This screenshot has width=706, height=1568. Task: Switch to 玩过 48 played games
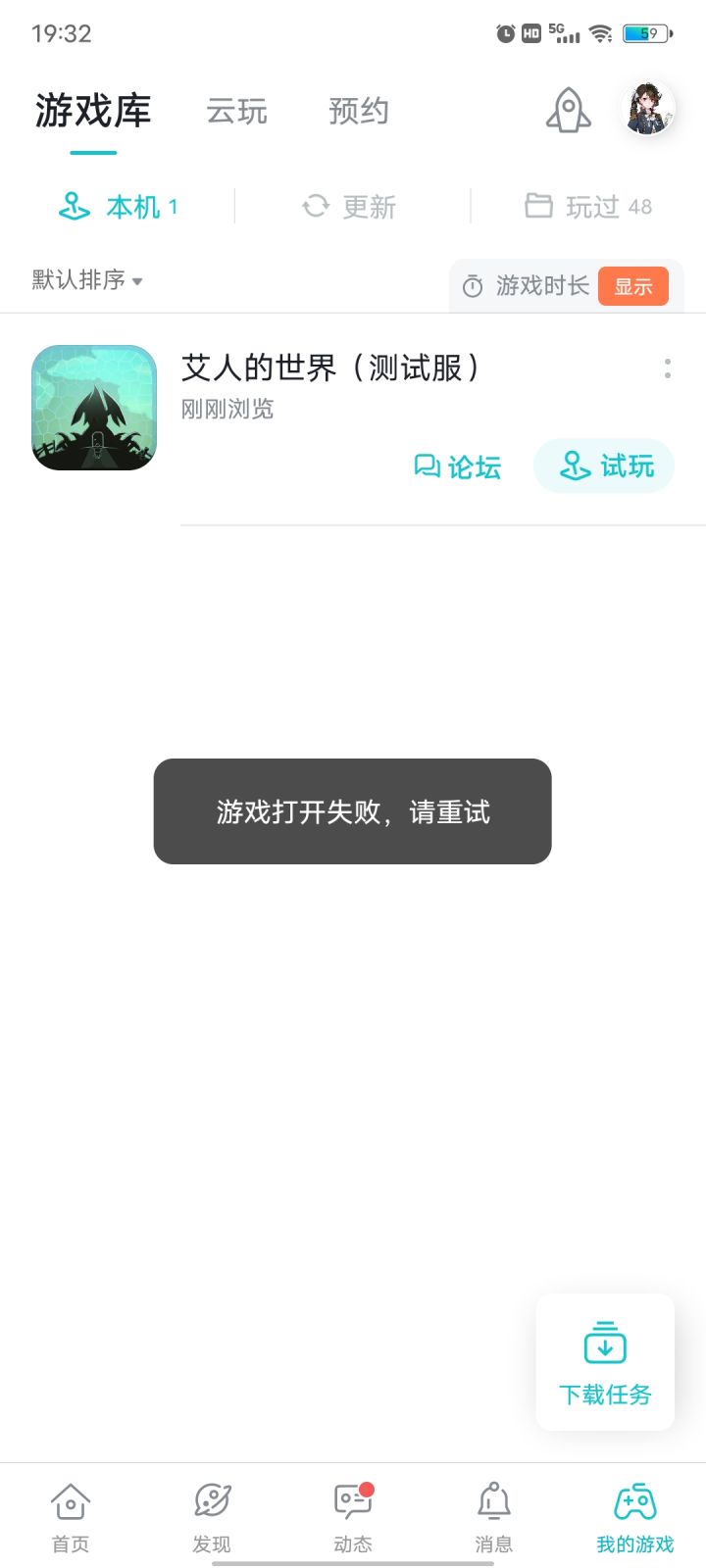tap(586, 206)
